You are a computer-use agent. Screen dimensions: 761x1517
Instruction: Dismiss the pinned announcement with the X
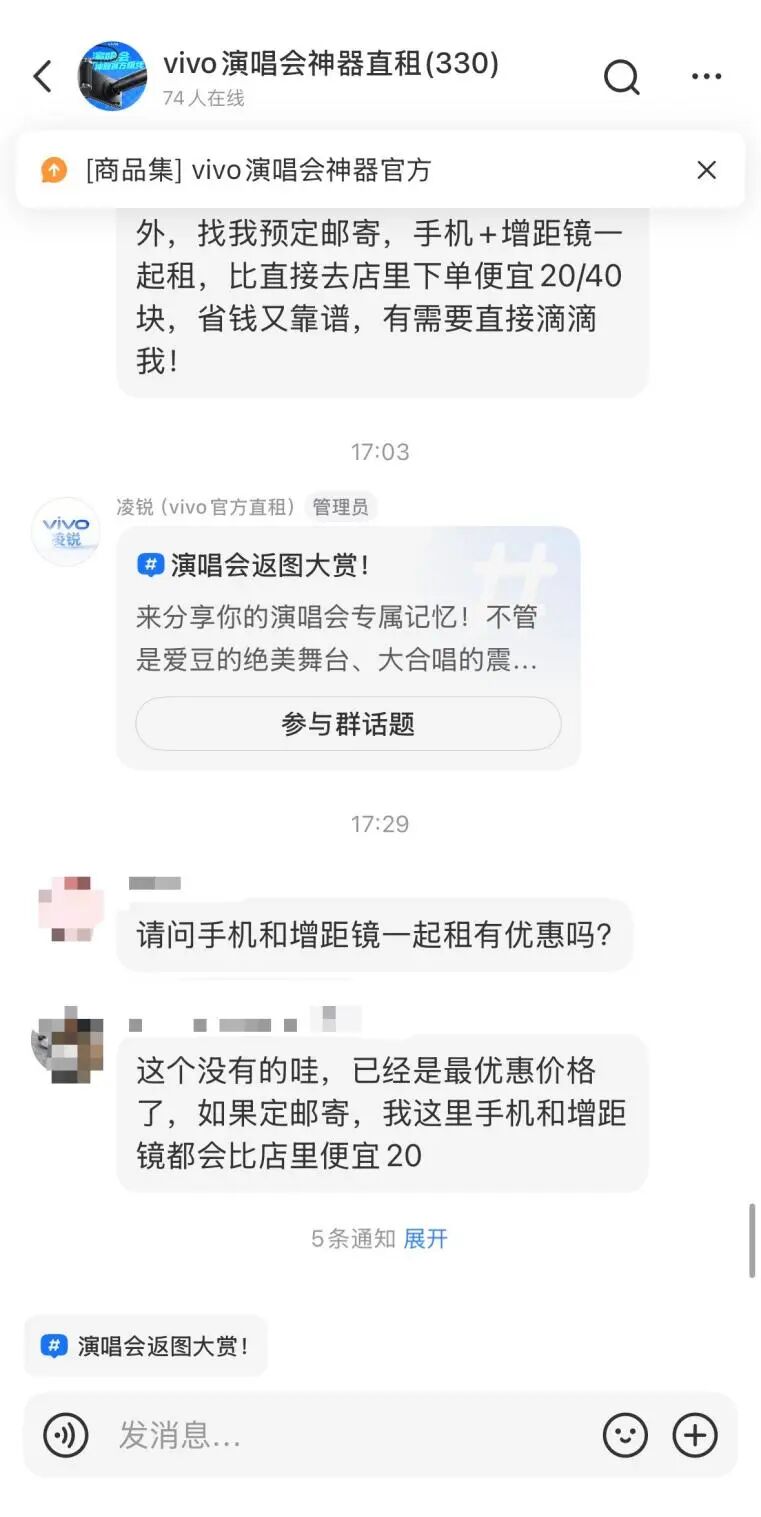(x=707, y=170)
